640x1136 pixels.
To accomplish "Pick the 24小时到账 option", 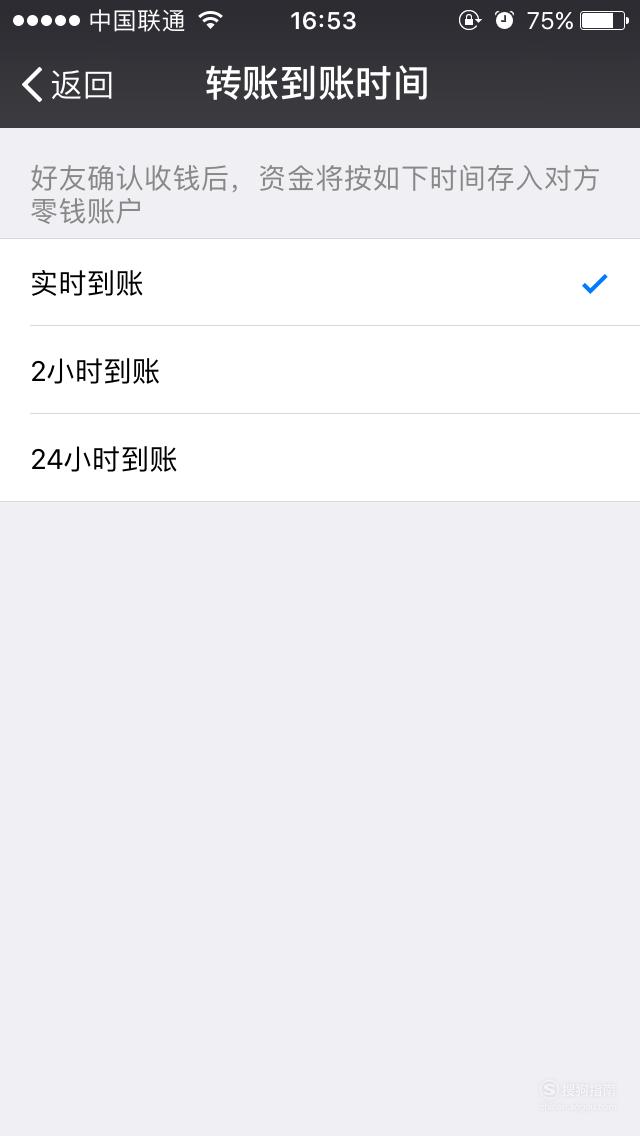I will (x=320, y=458).
